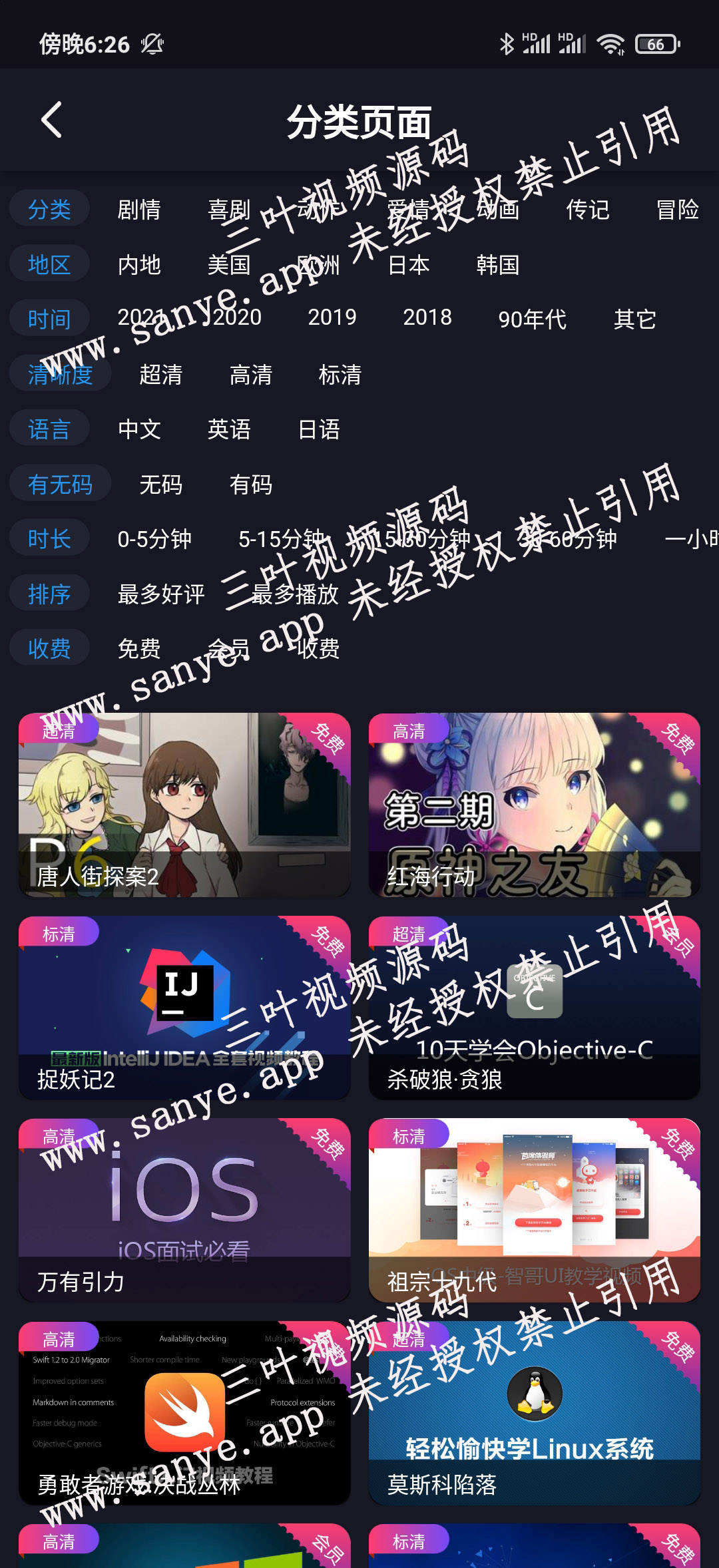Filter by 冒险 category
Screen dimensions: 719x1568
(678, 210)
